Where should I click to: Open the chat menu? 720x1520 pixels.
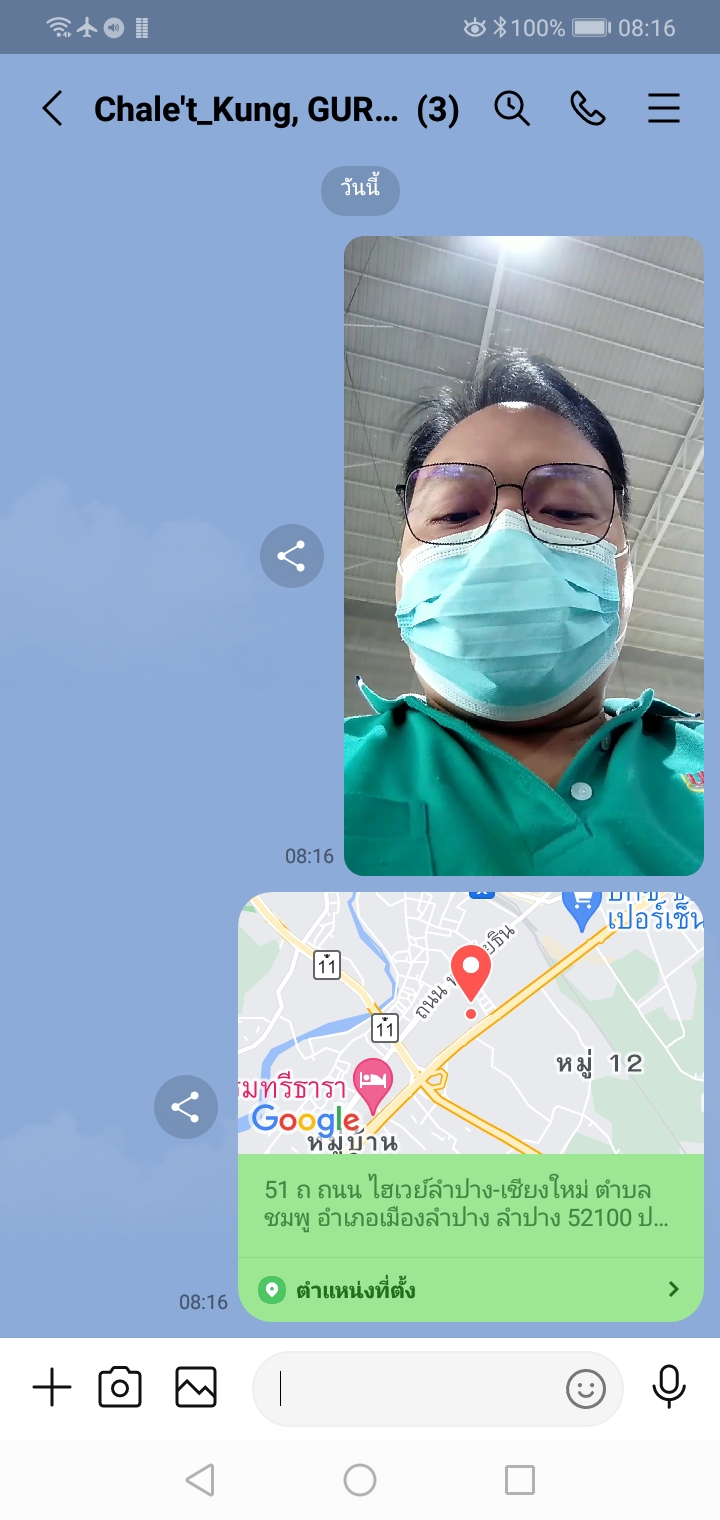pos(664,108)
